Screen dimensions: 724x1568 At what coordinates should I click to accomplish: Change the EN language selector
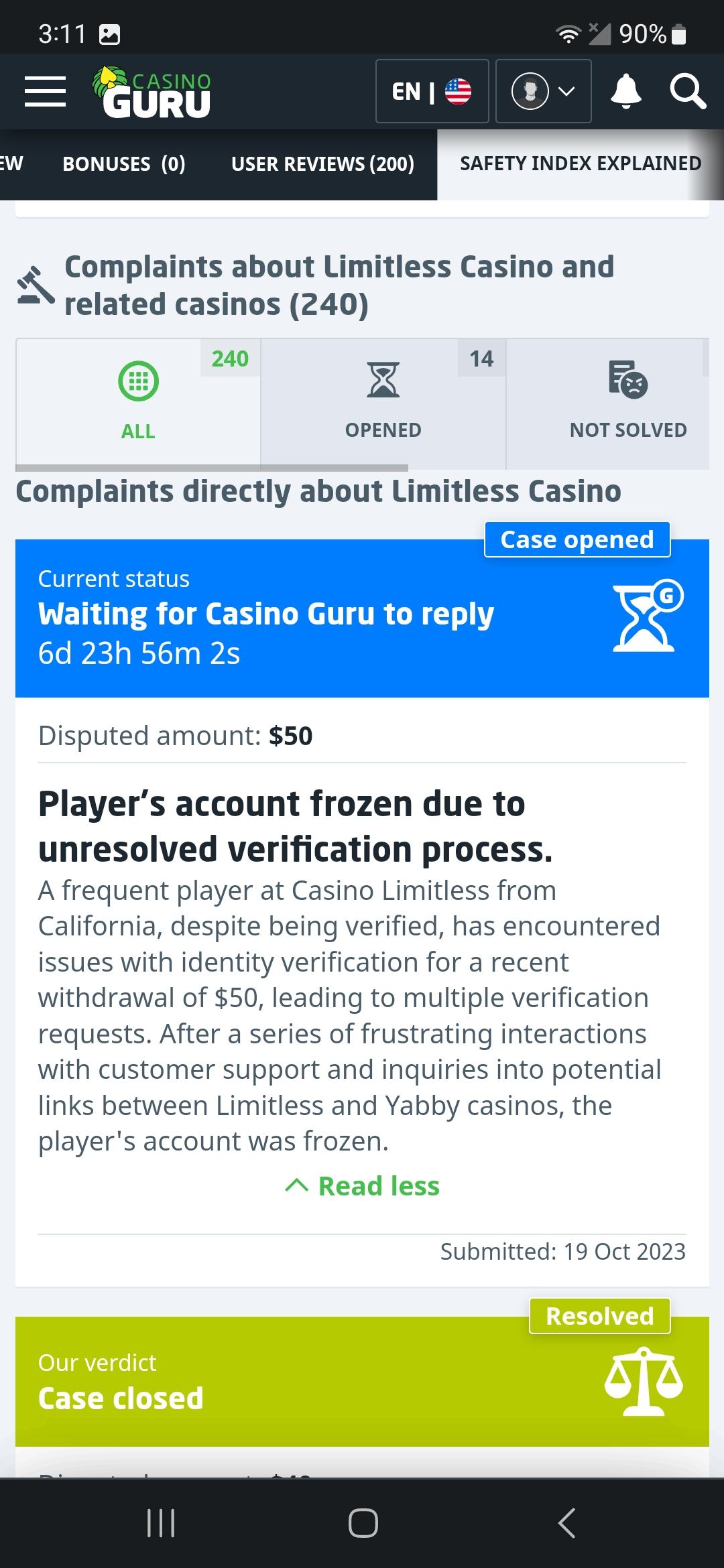coord(432,91)
